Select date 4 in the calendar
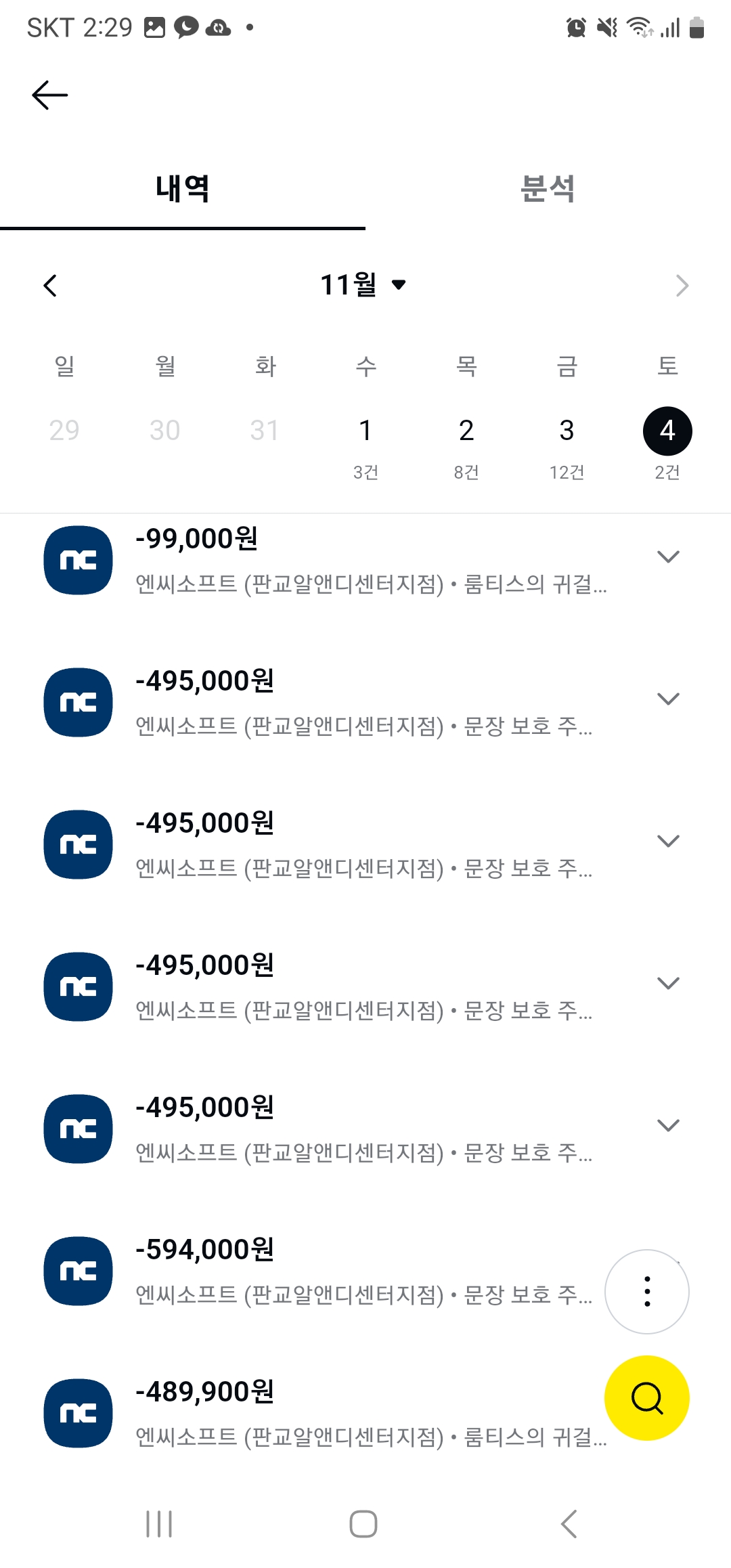Viewport: 731px width, 1568px height. (x=666, y=430)
